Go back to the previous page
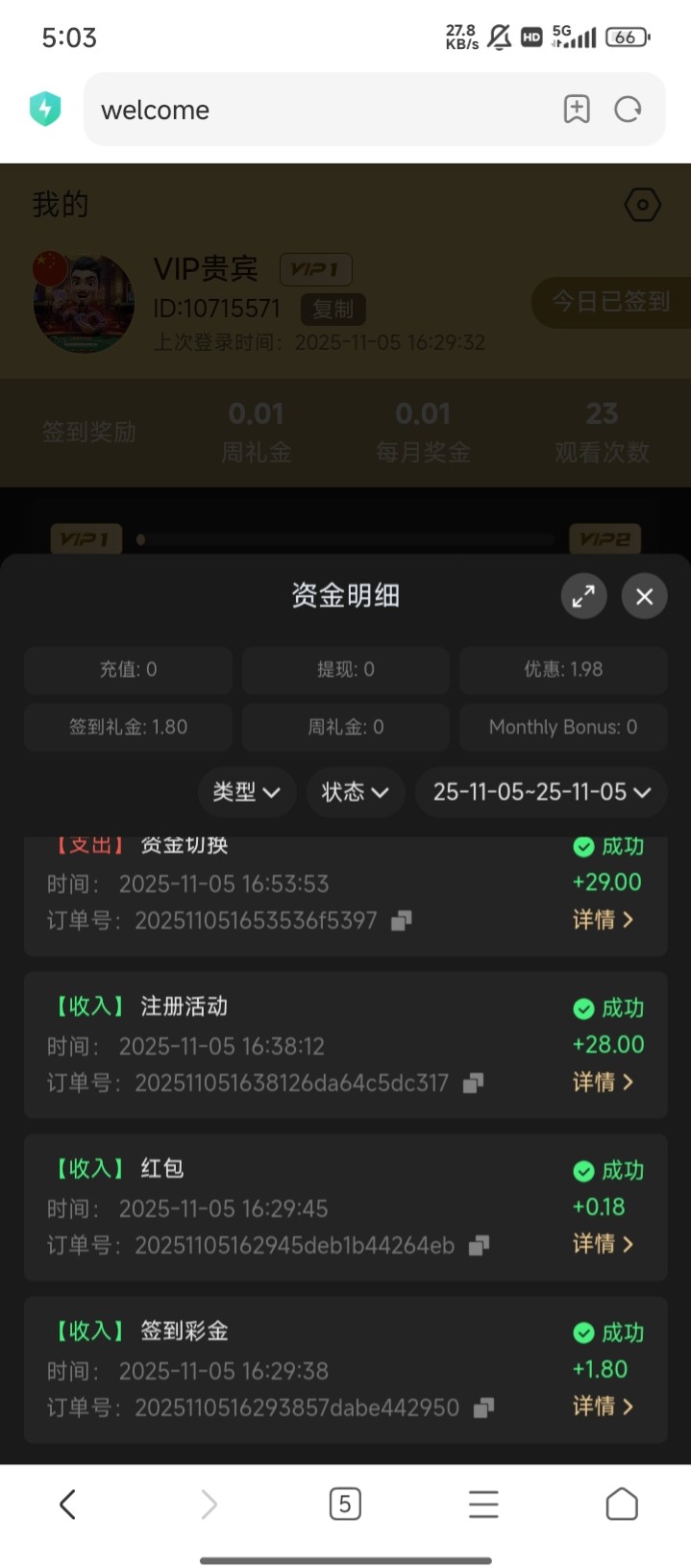The image size is (691, 1568). (67, 1504)
